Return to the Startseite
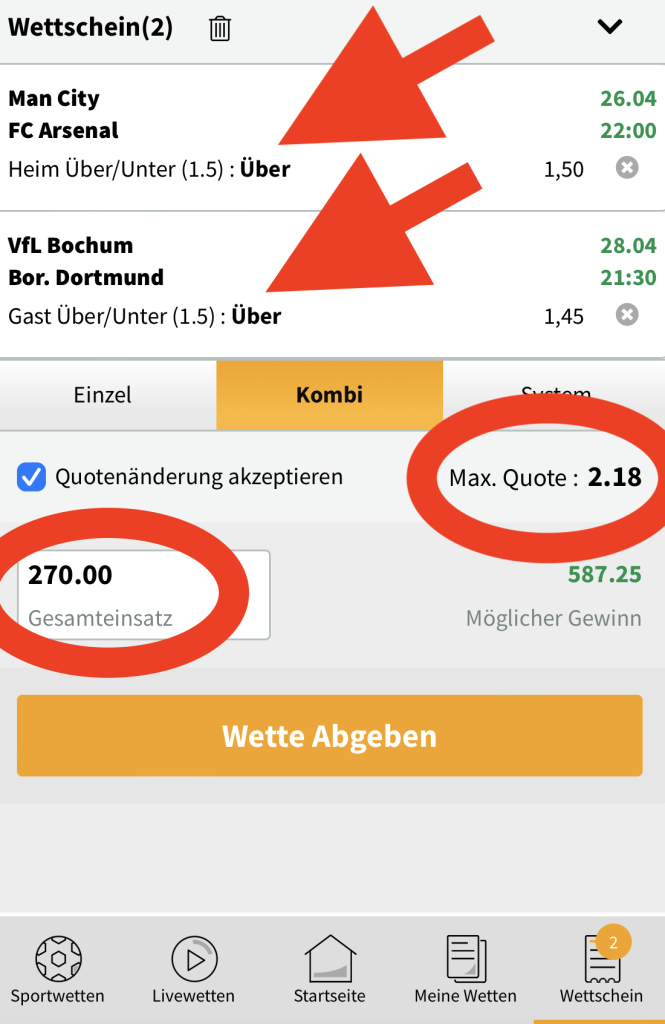Viewport: 665px width, 1024px height. pos(330,969)
